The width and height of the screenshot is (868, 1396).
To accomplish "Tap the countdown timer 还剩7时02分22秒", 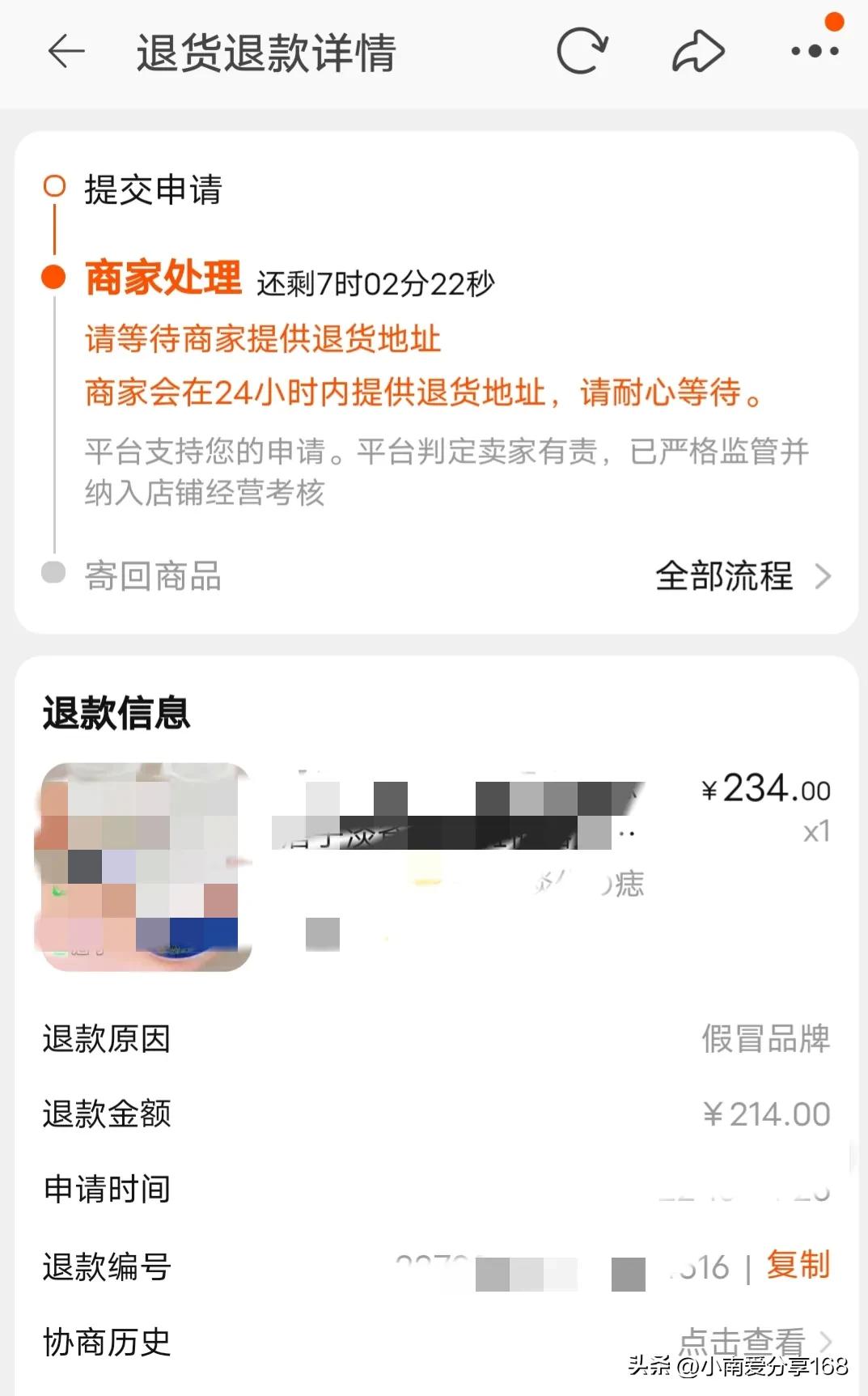I will click(x=379, y=284).
